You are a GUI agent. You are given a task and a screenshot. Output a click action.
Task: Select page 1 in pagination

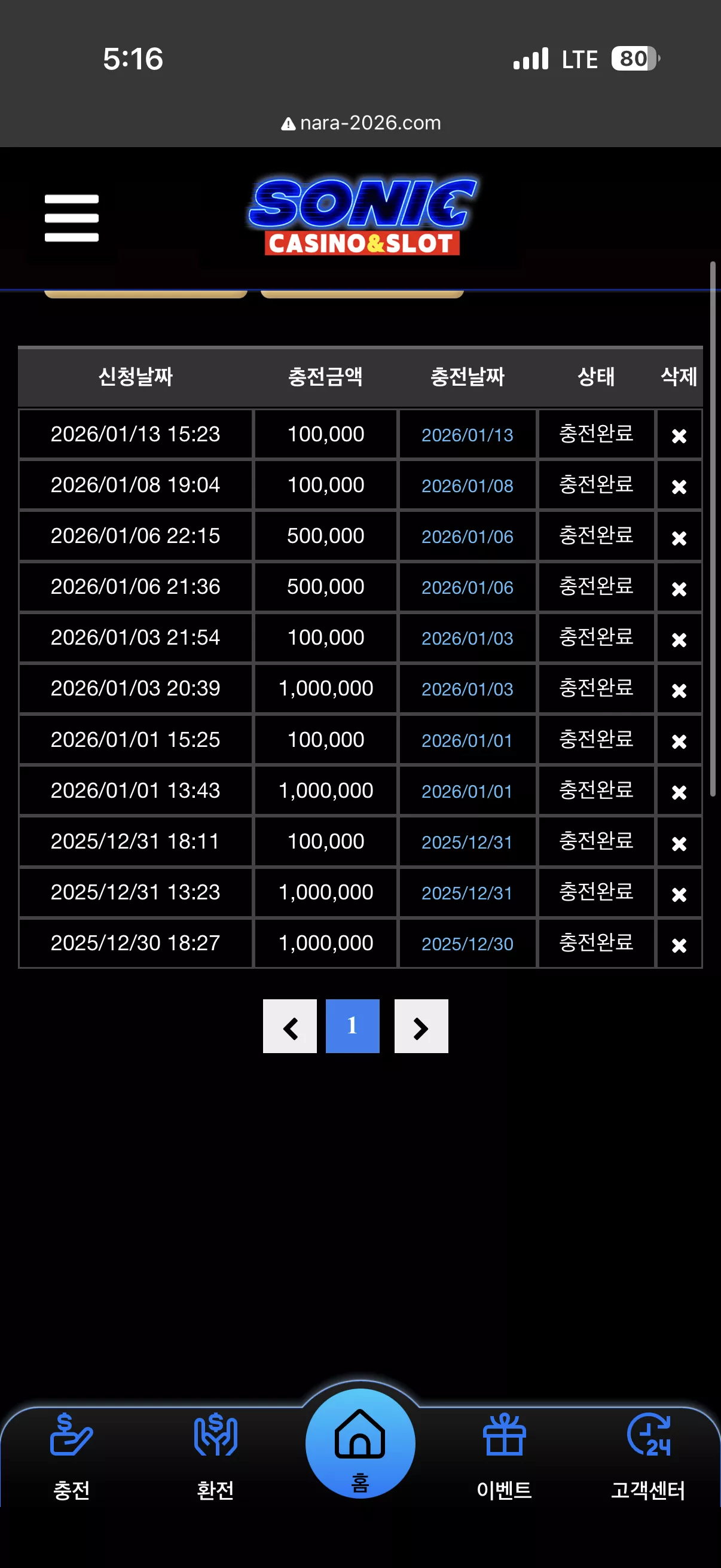(352, 1026)
